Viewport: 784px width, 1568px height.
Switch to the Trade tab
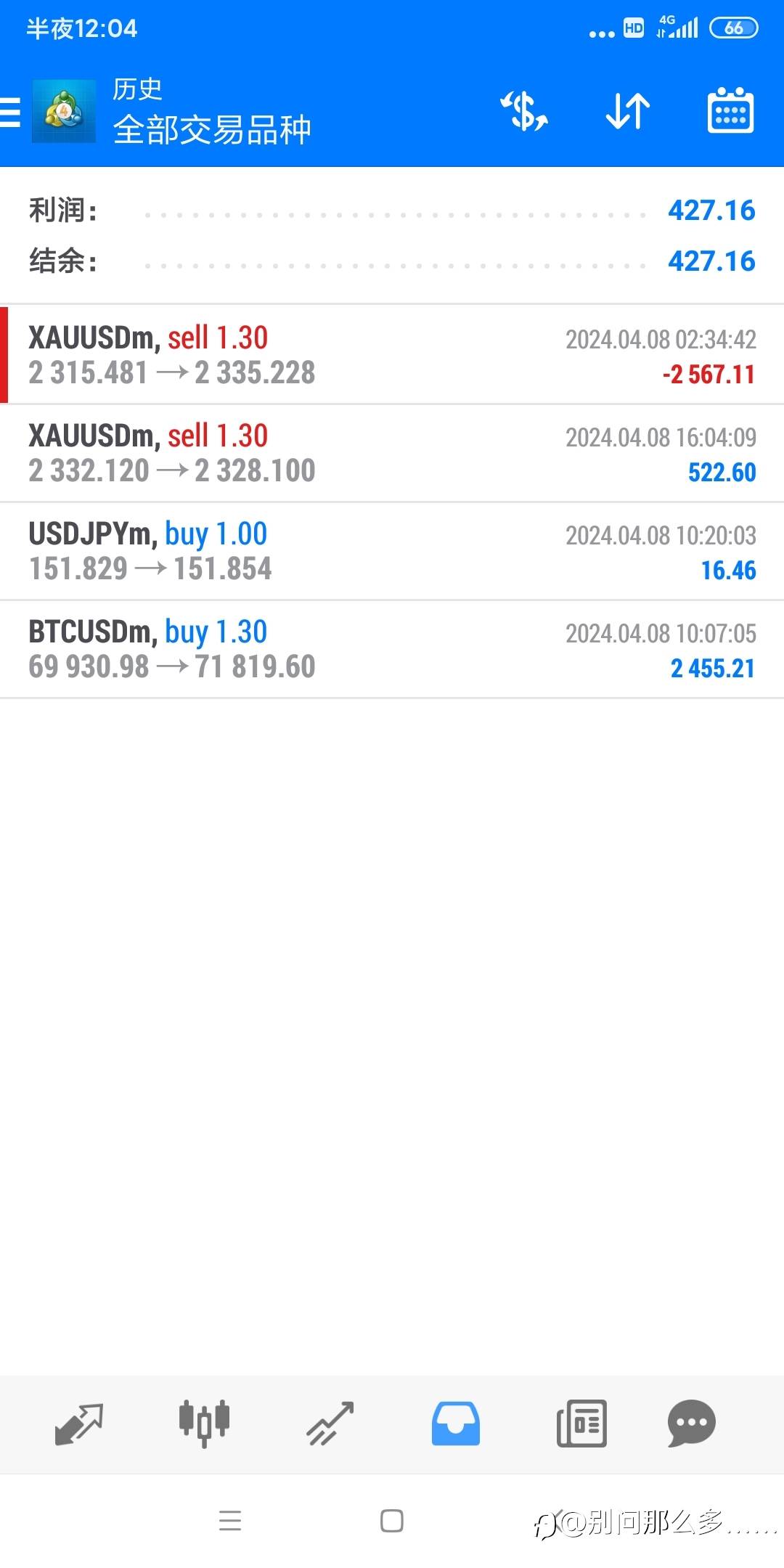330,1424
